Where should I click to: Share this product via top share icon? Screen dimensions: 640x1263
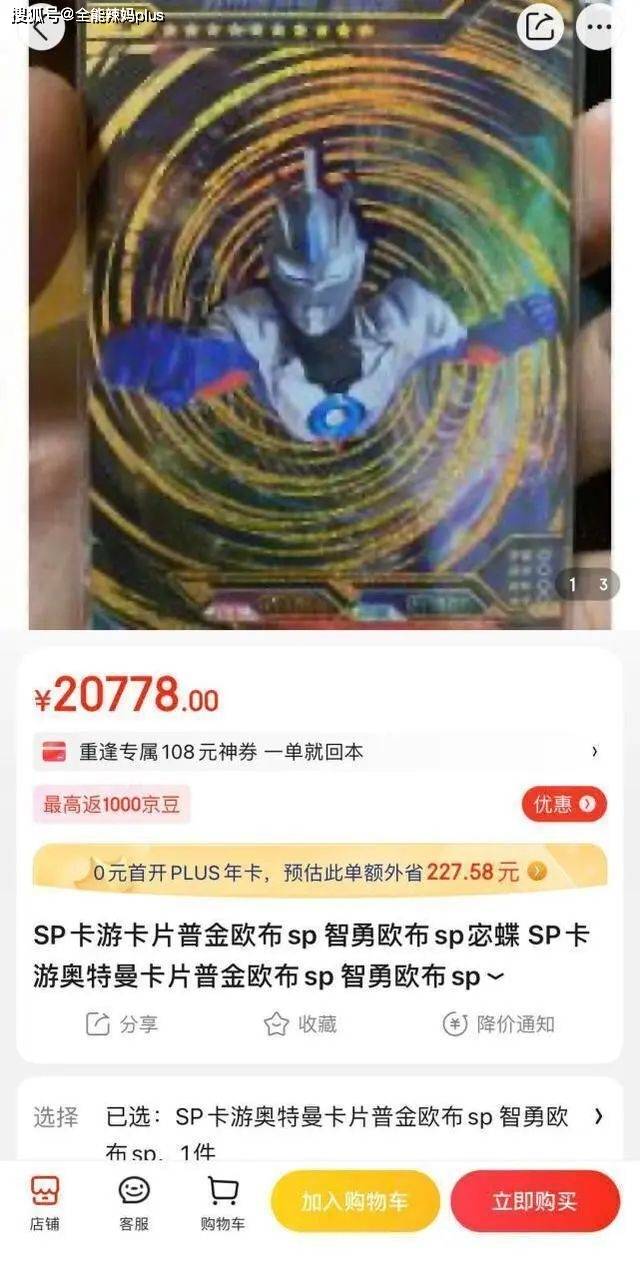pos(540,27)
